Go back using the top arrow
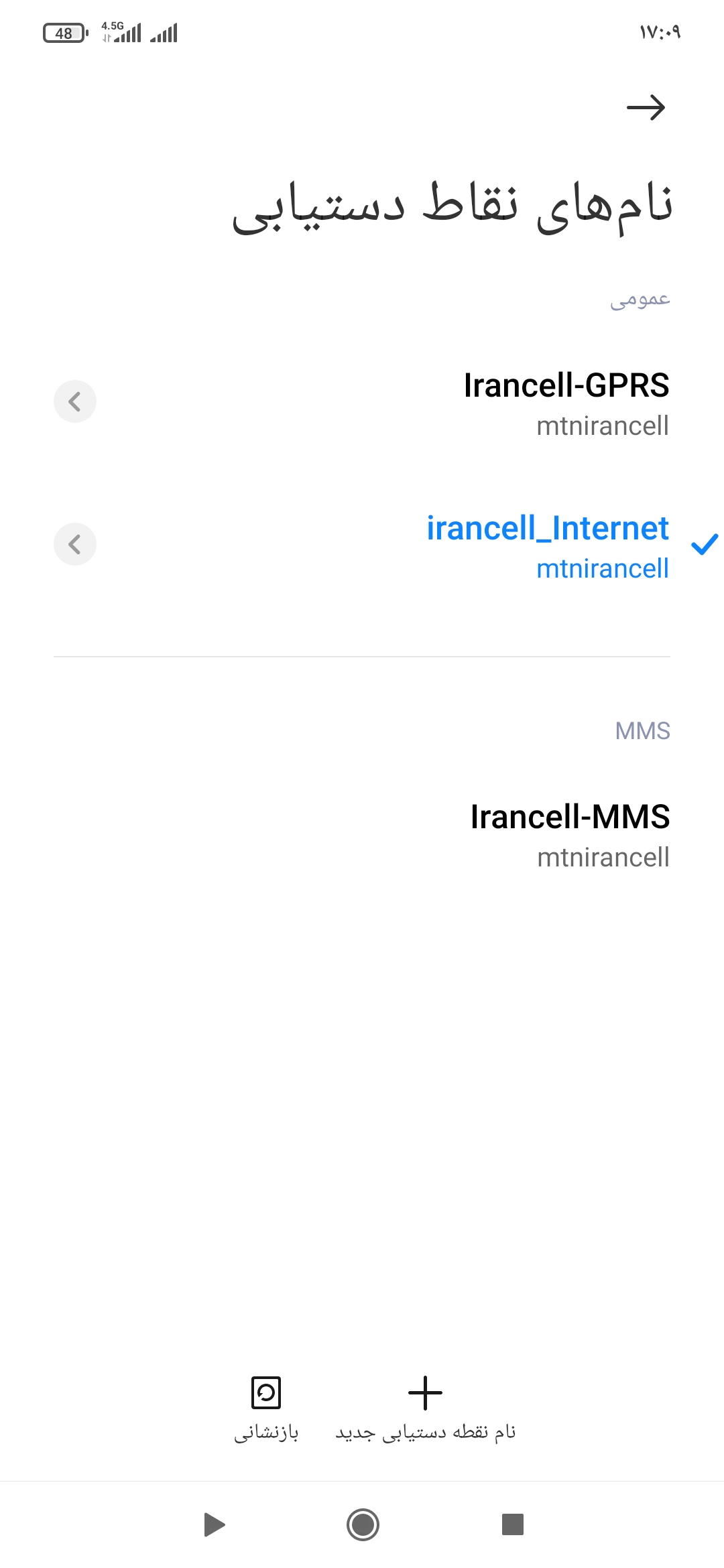Viewport: 724px width, 1568px height. click(646, 107)
